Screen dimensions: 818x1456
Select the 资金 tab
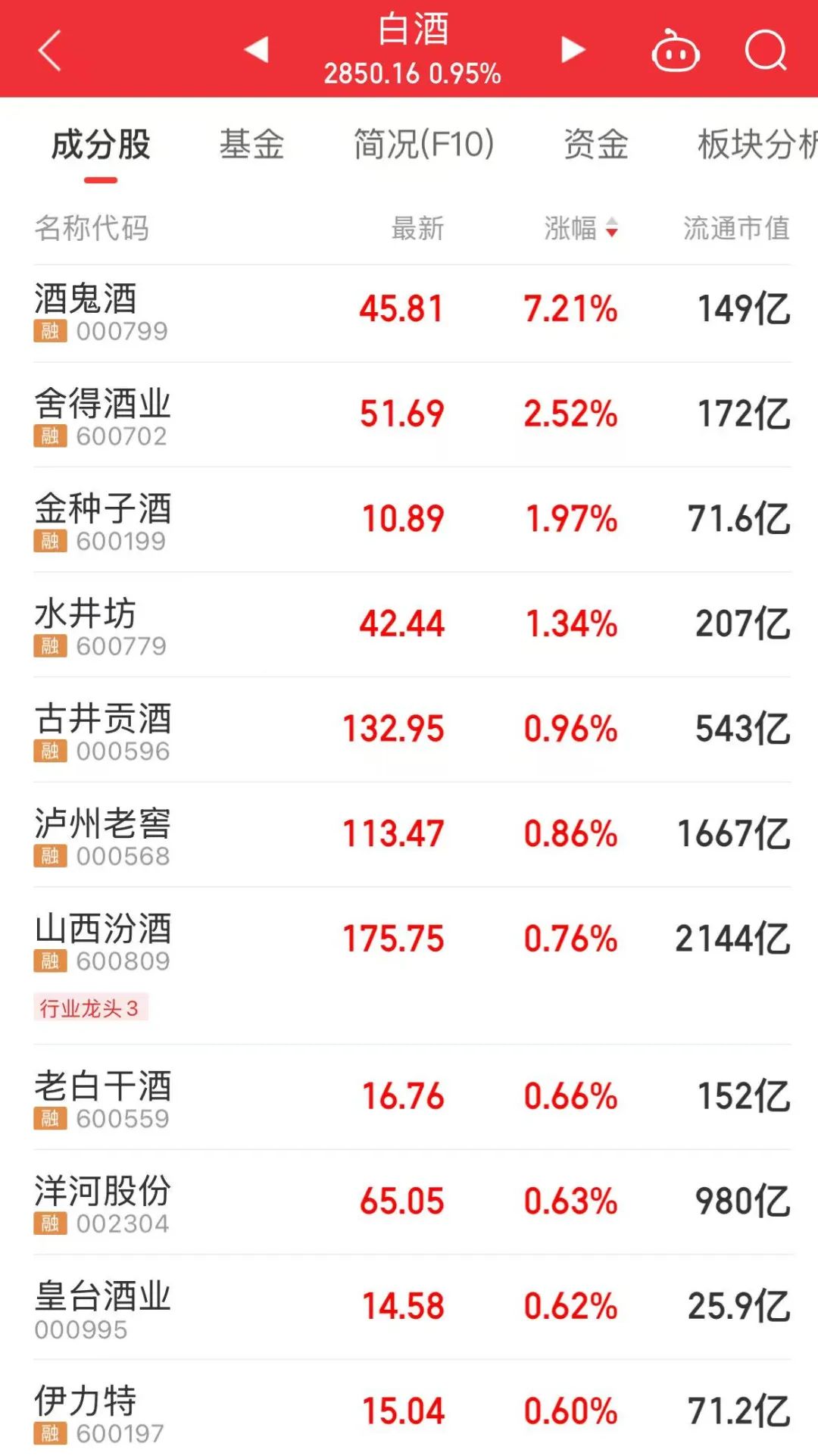(598, 145)
